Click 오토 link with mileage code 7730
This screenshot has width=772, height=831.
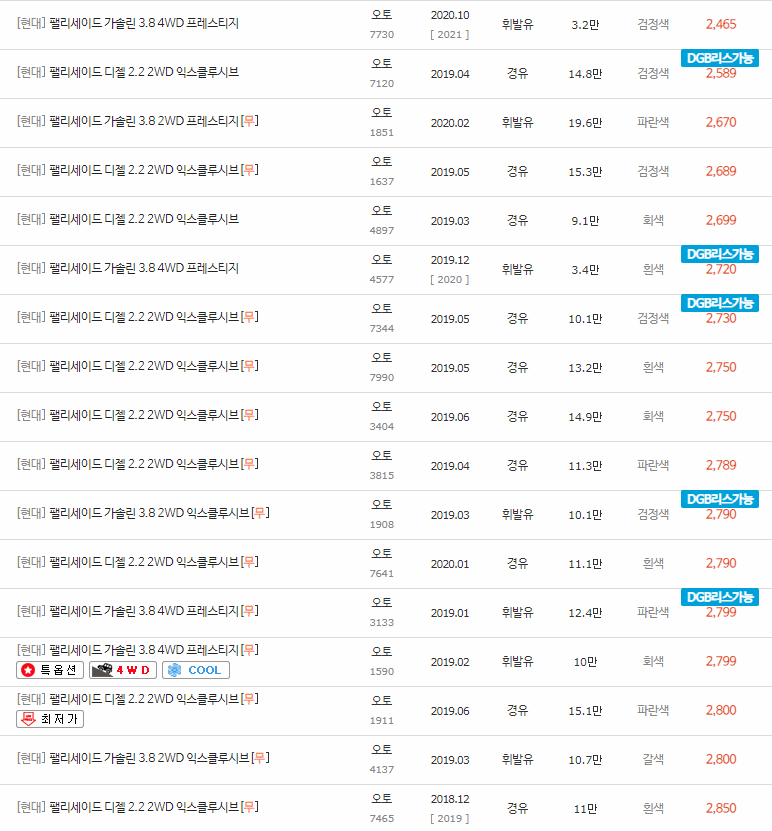coord(381,14)
